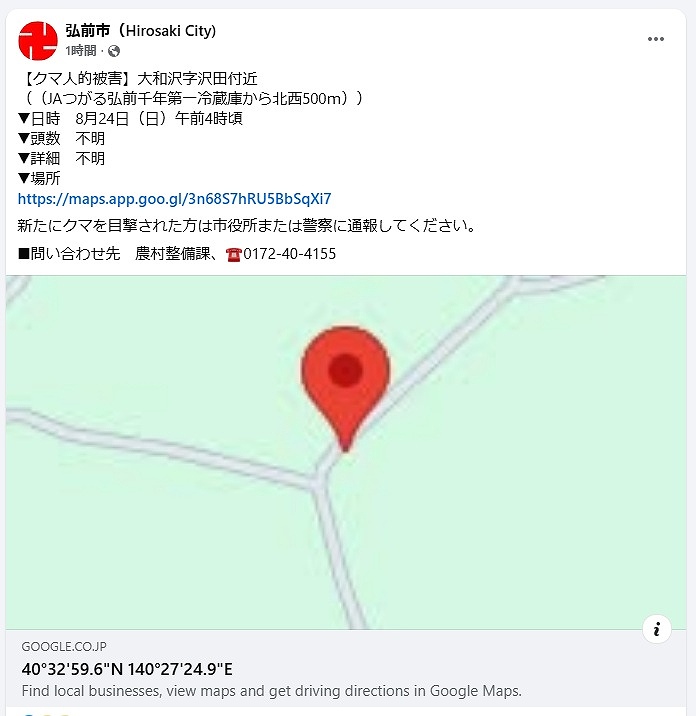Open the post's 1時間 timestamp

tap(81, 51)
